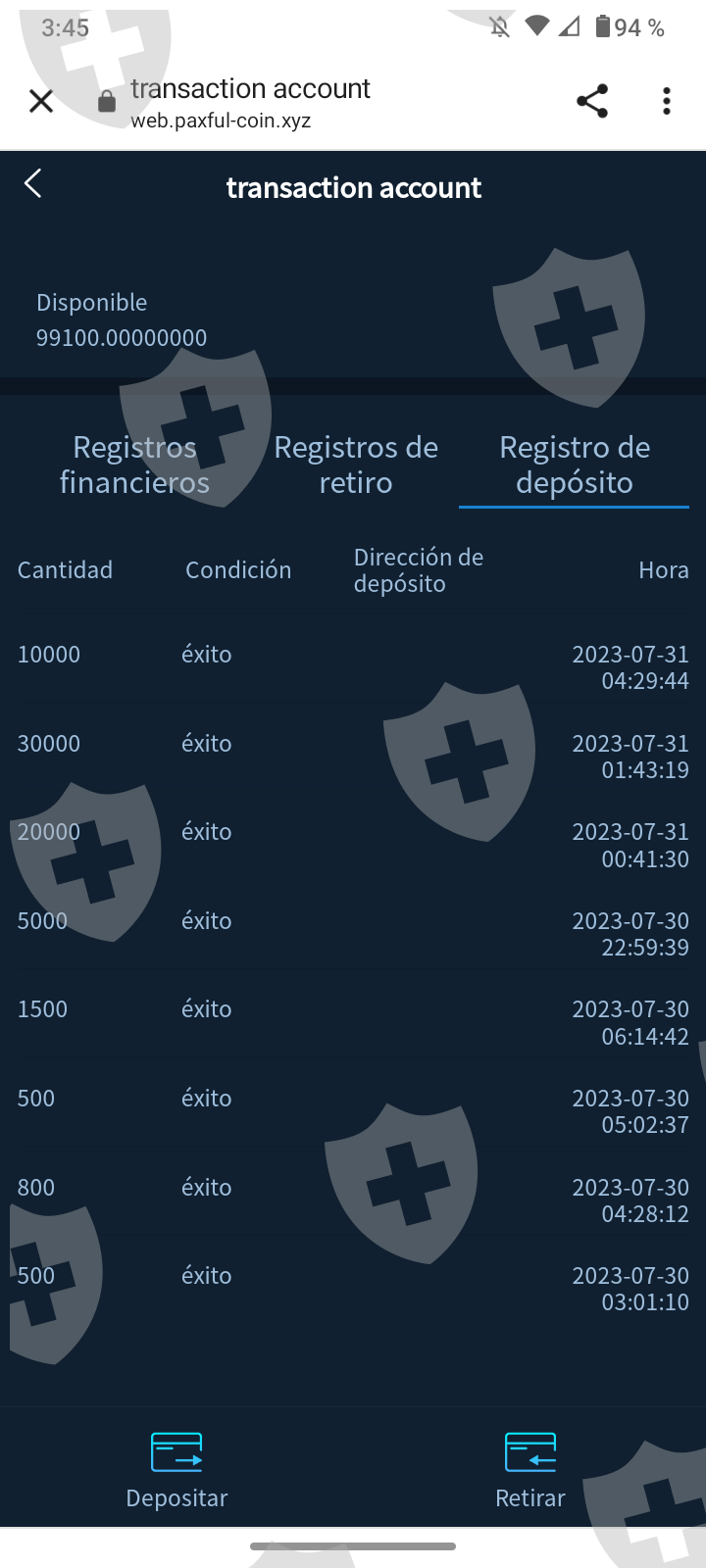Close the browser custom tab
Viewport: 706px width, 1568px height.
(41, 101)
